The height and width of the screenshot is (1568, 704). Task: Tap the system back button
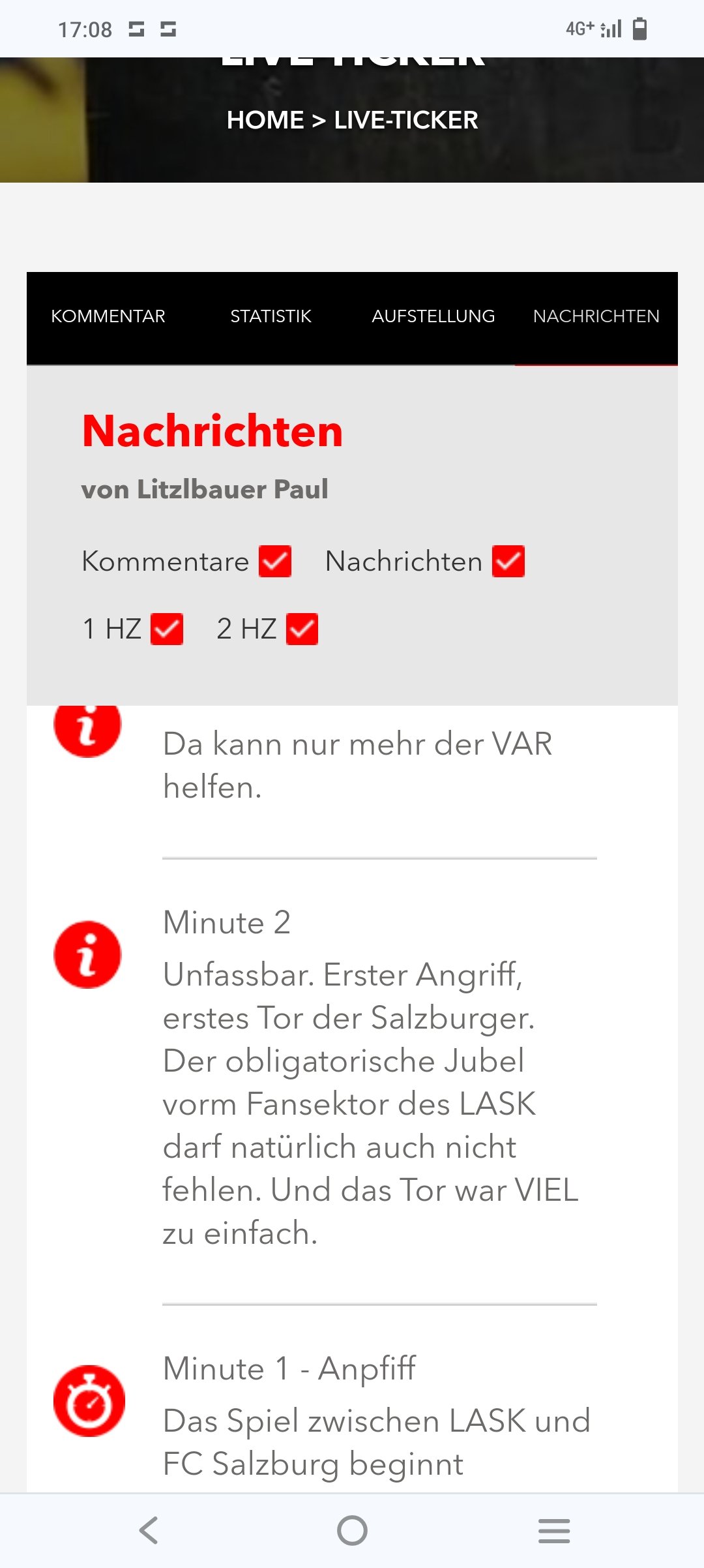coord(149,1530)
